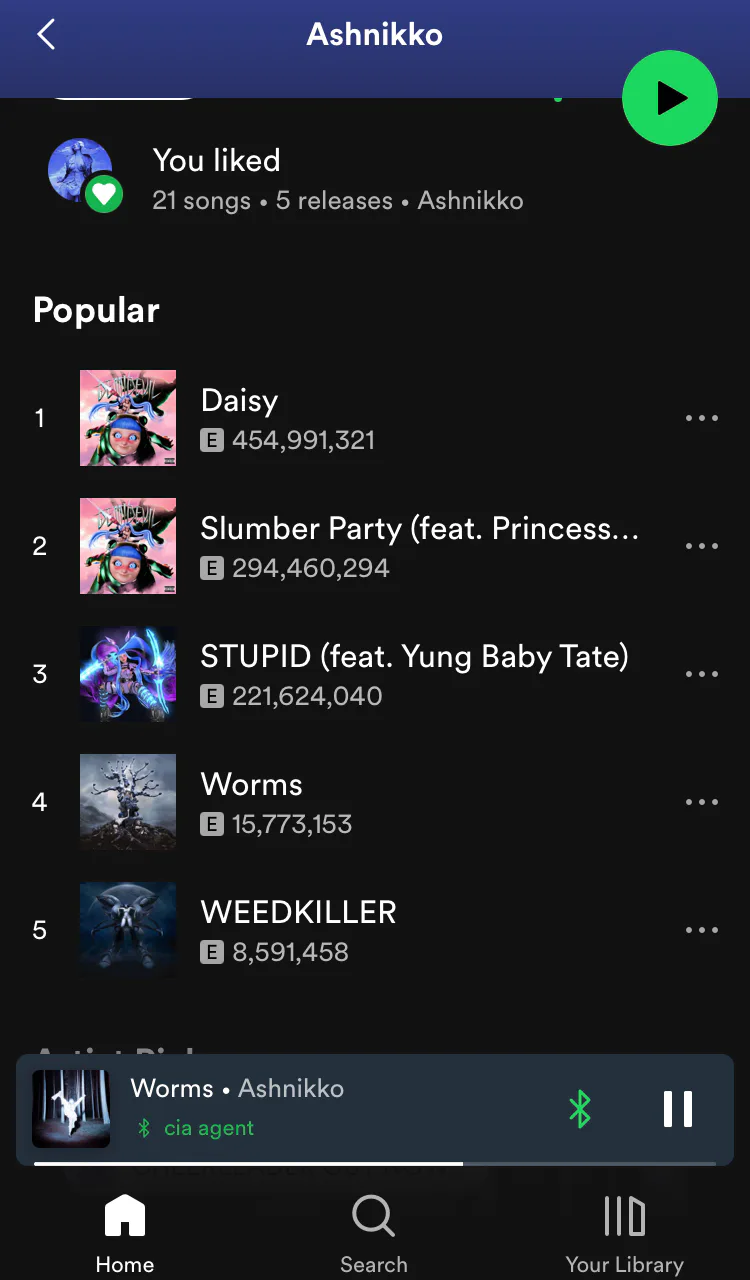Switch to the Home tab

[x=125, y=1236]
